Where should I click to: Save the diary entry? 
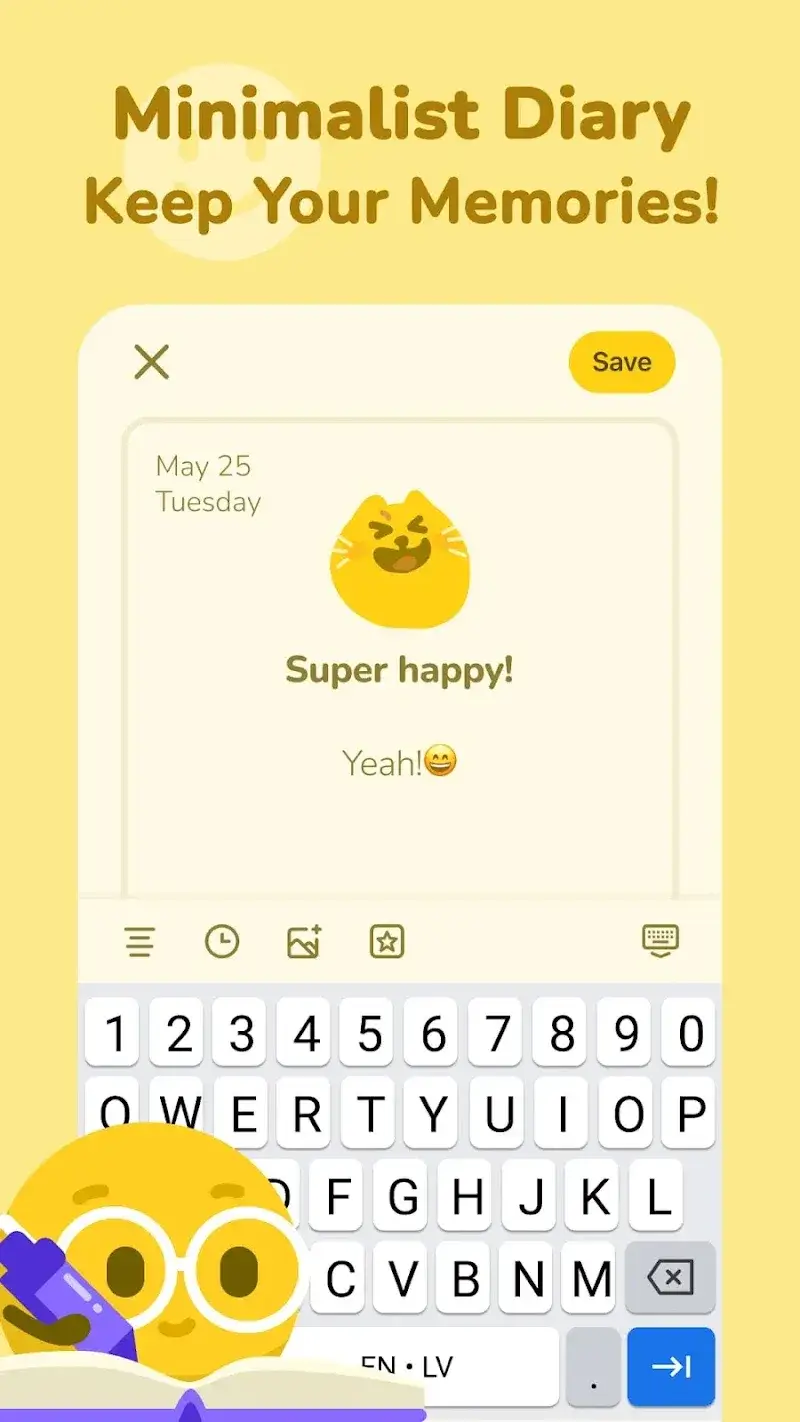tap(621, 362)
